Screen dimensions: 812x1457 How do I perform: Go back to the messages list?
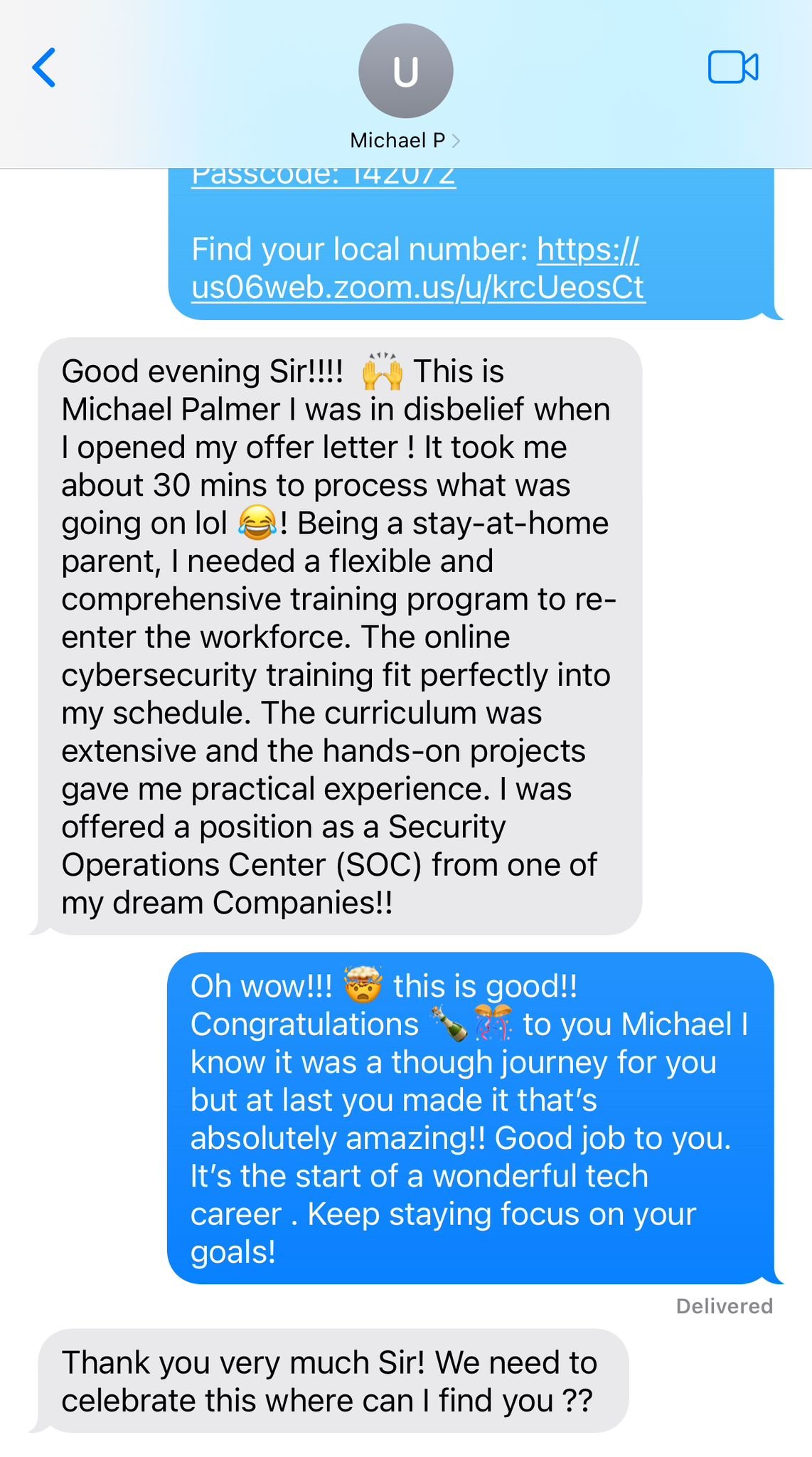tap(44, 68)
